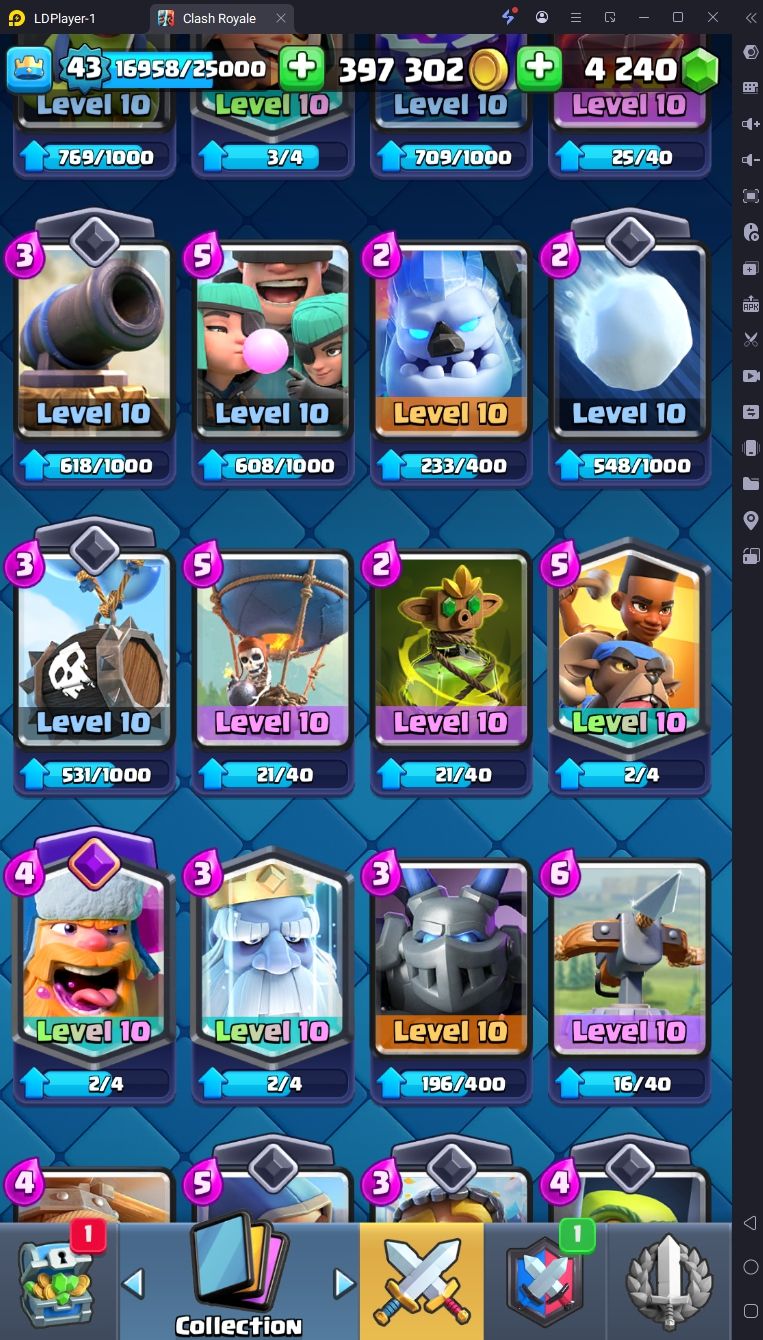Open the green Poison bottle card
The image size is (763, 1340).
450,650
